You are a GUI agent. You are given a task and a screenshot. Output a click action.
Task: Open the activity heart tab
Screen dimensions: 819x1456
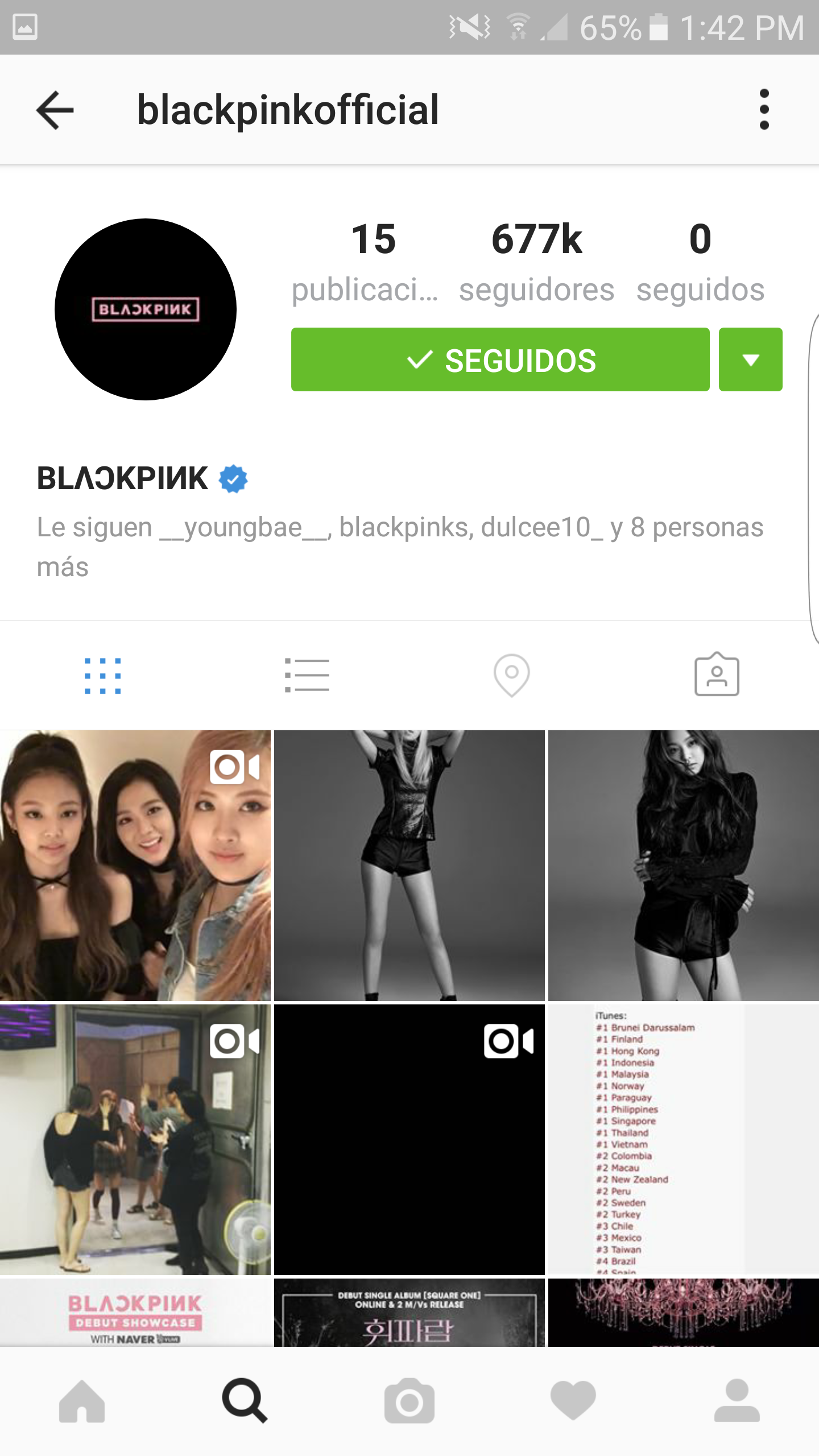pos(573,1401)
